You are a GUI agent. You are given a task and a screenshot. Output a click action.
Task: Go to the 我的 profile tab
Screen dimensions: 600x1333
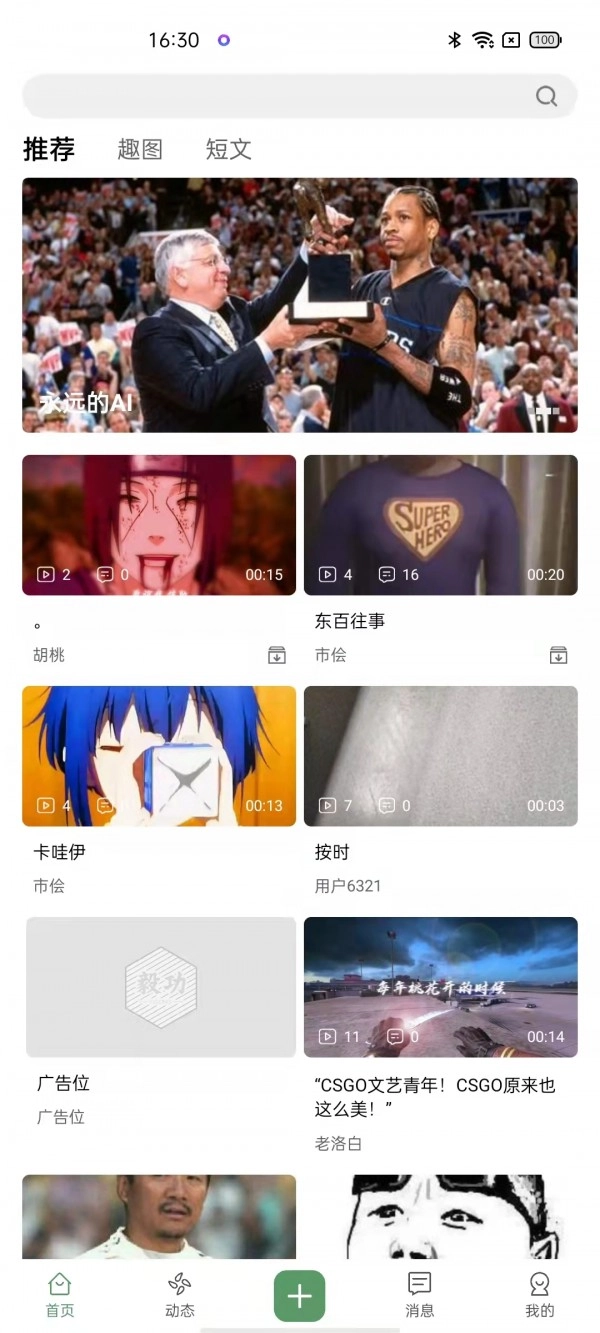click(540, 1294)
